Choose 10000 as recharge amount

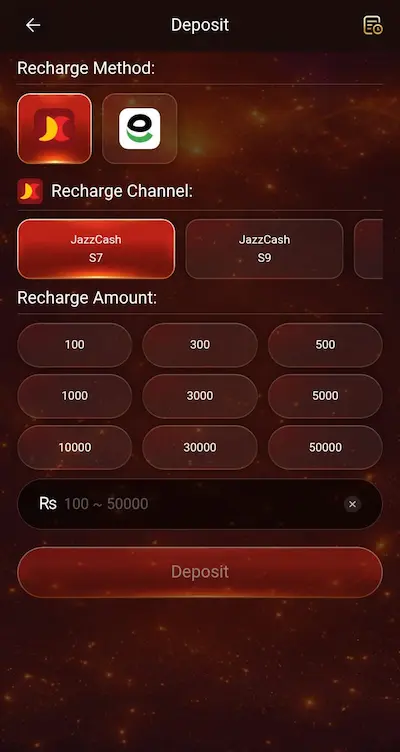75,447
